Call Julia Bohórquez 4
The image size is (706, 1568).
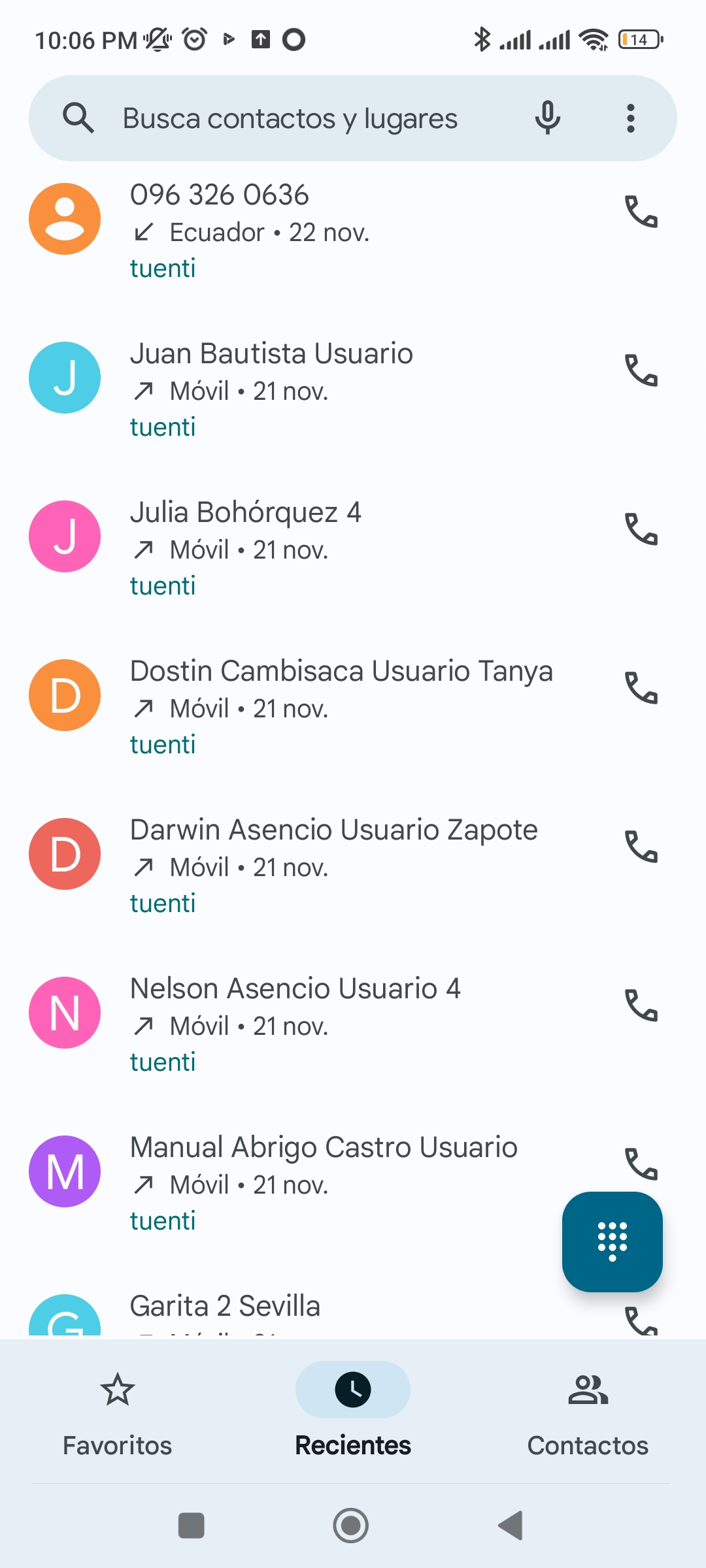[x=641, y=529]
